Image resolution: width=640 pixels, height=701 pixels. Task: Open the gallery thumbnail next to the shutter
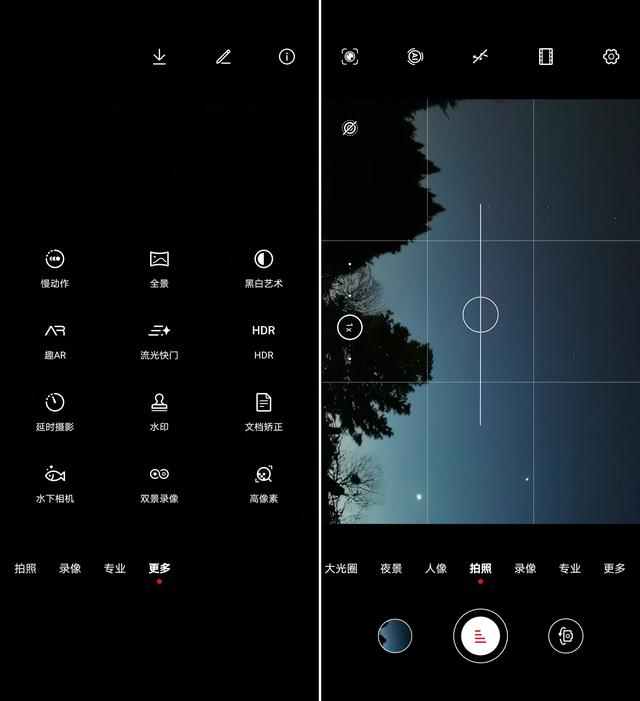(395, 636)
